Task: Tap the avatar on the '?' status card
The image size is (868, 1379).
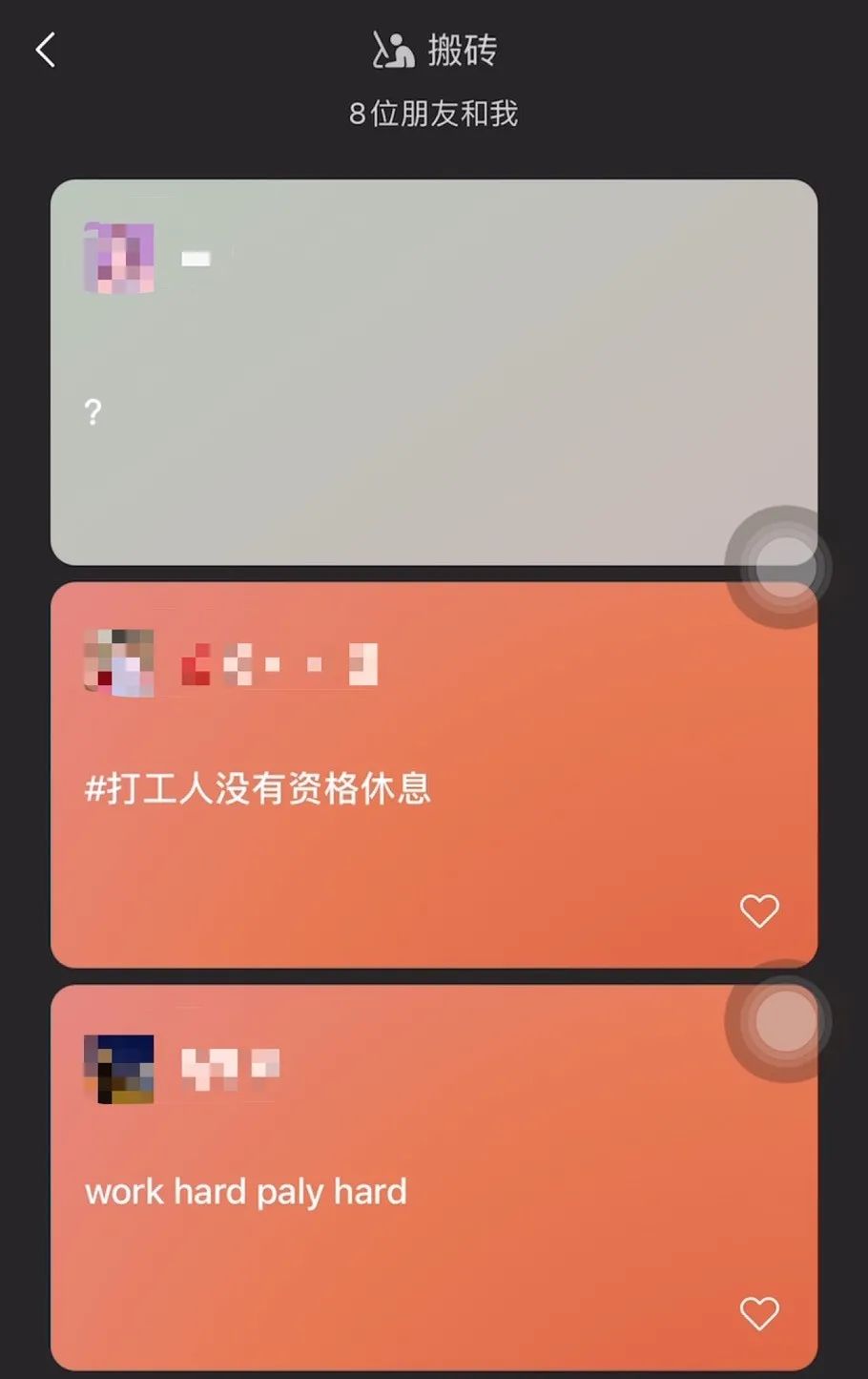Action: click(x=119, y=258)
